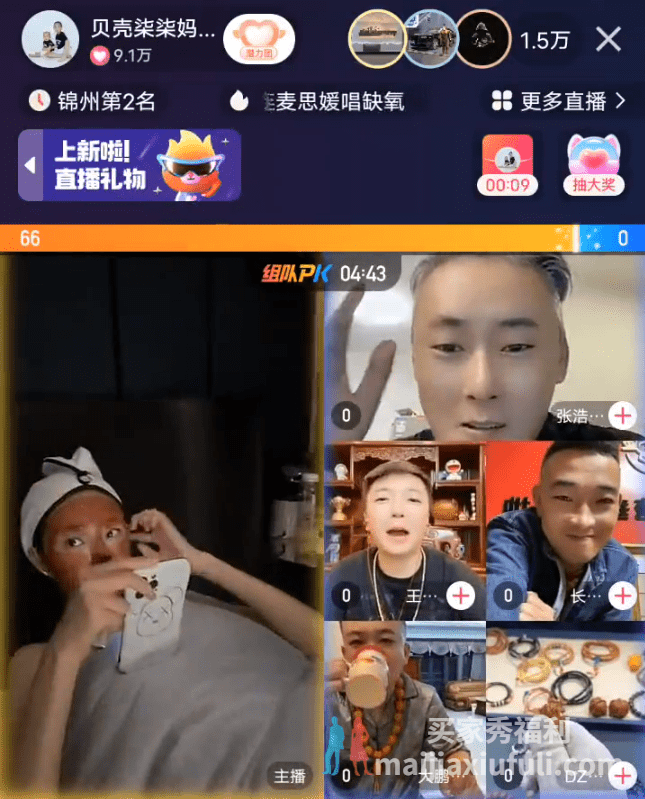Open the 组队PK timer panel
This screenshot has width=645, height=799.
324,273
